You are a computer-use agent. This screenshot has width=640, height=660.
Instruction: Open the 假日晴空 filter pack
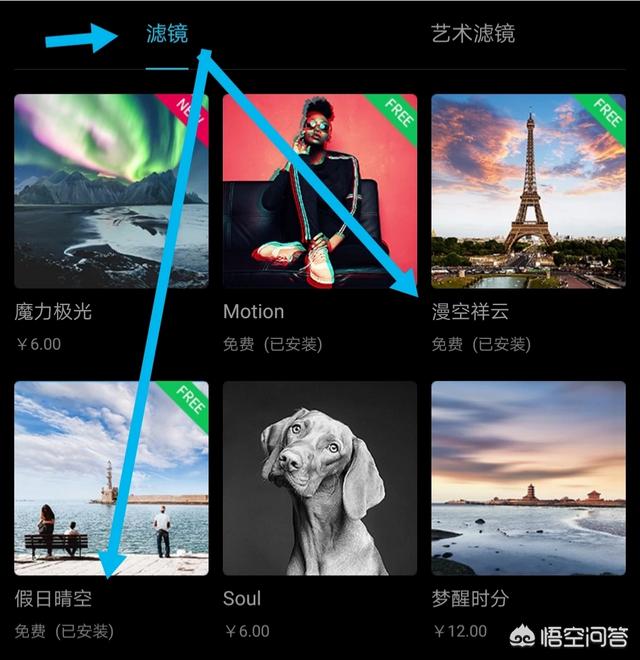click(x=111, y=478)
